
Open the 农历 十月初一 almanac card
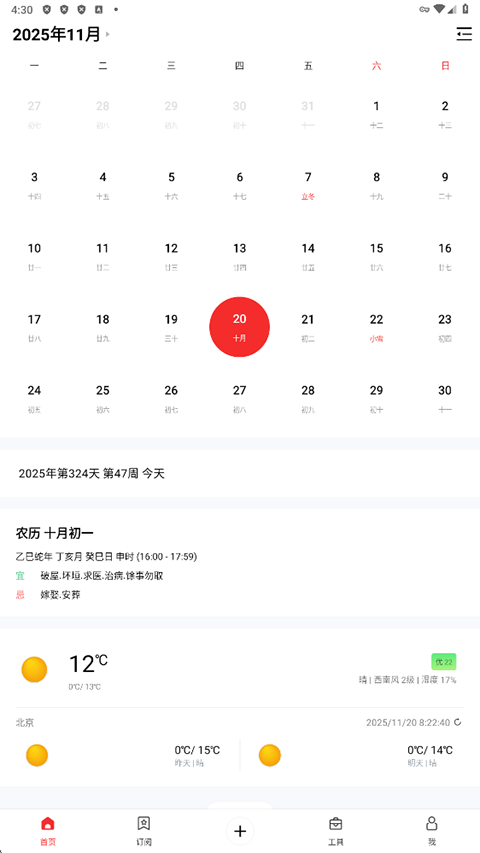coord(240,563)
